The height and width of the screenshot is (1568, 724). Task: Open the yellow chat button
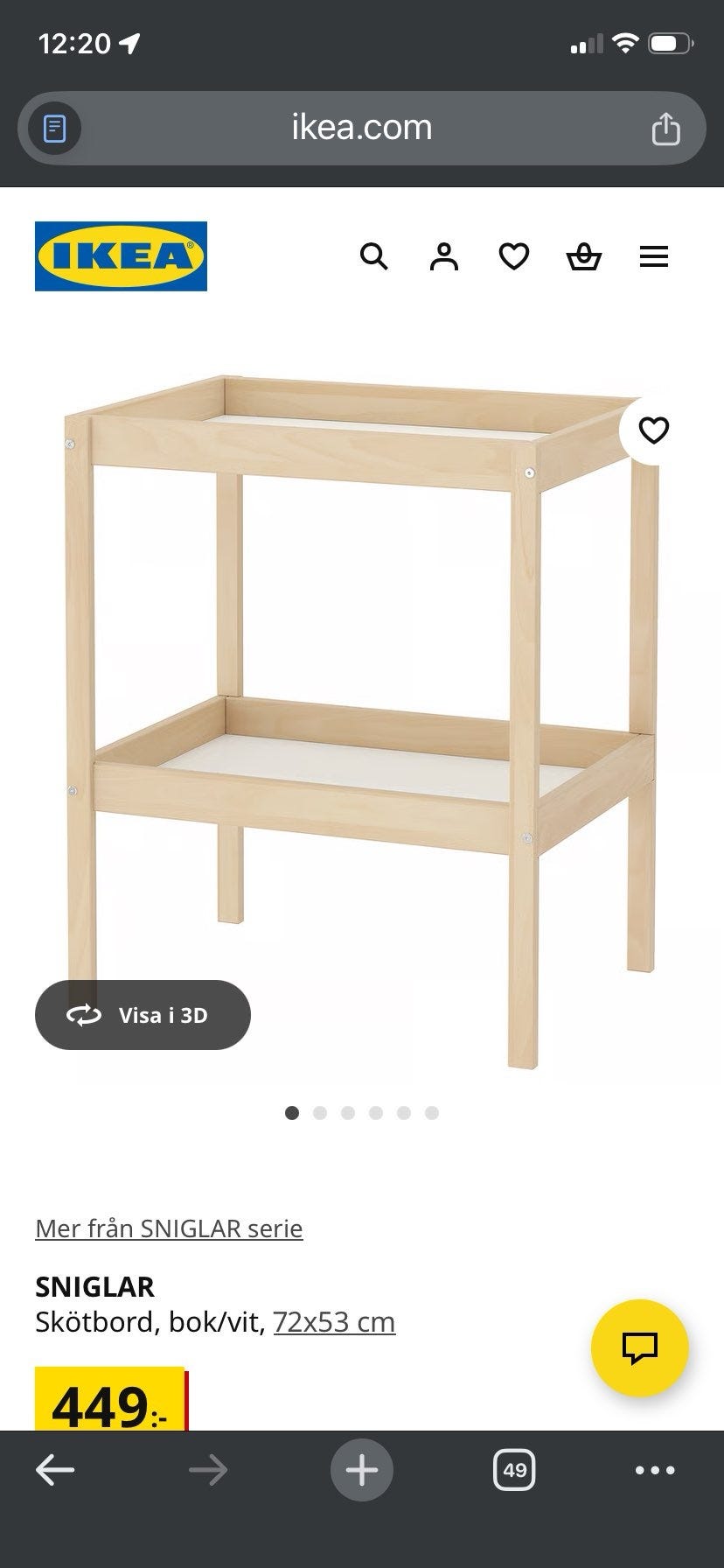(x=639, y=1348)
